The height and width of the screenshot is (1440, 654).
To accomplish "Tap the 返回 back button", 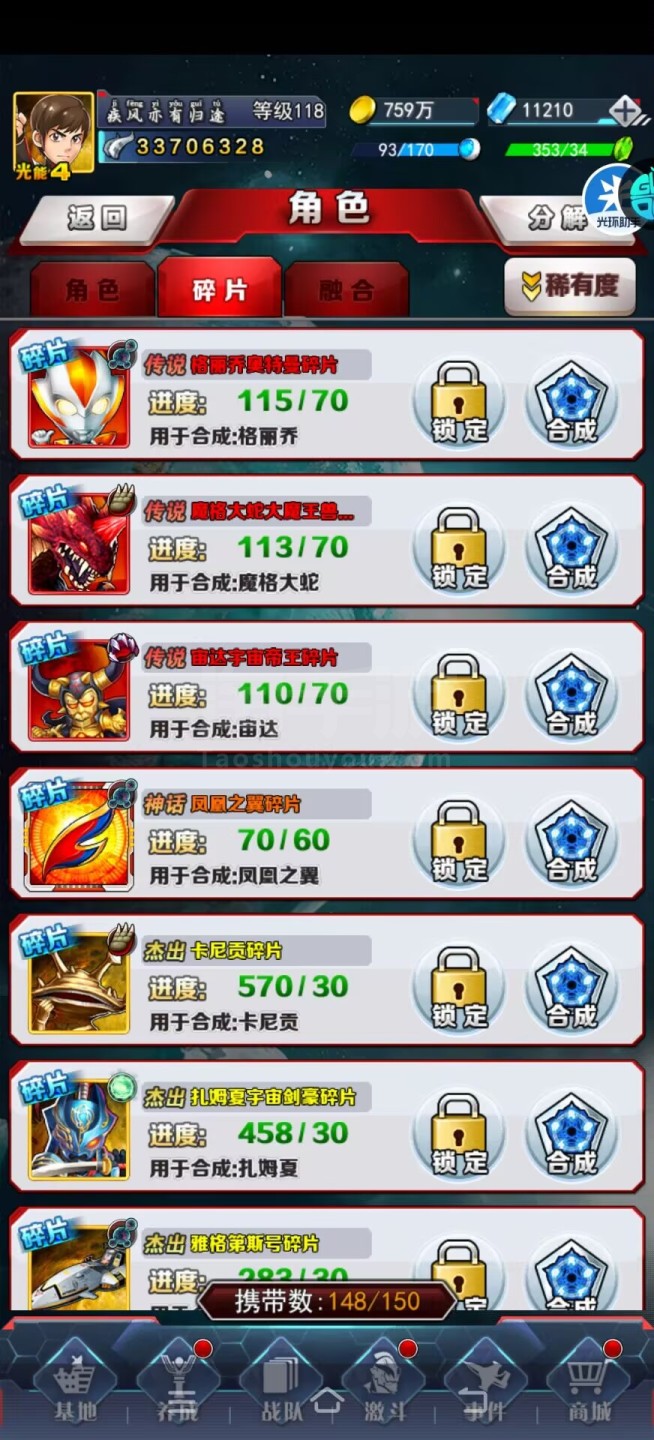I will pyautogui.click(x=97, y=218).
